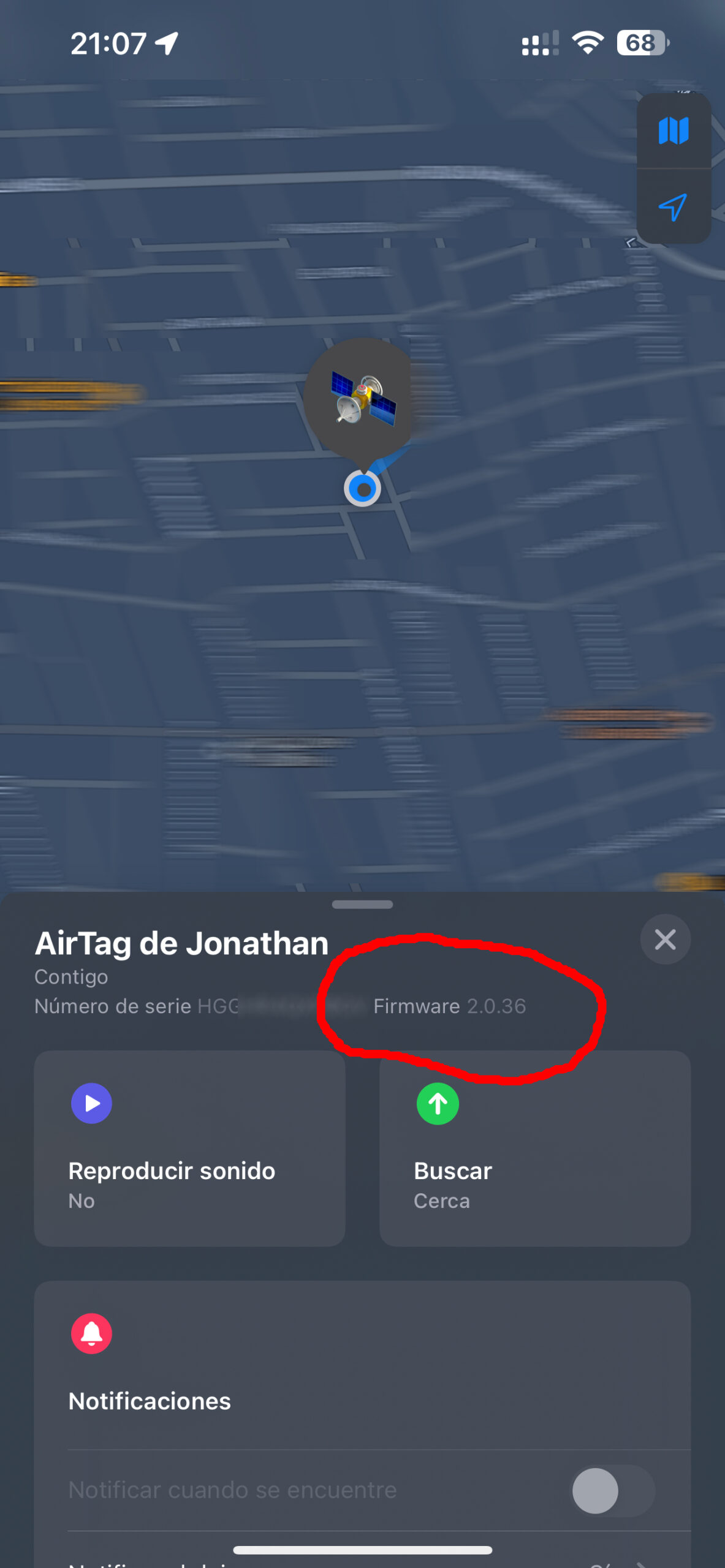Close the AirTag de Jonathan panel
725x1568 pixels.
coord(665,939)
